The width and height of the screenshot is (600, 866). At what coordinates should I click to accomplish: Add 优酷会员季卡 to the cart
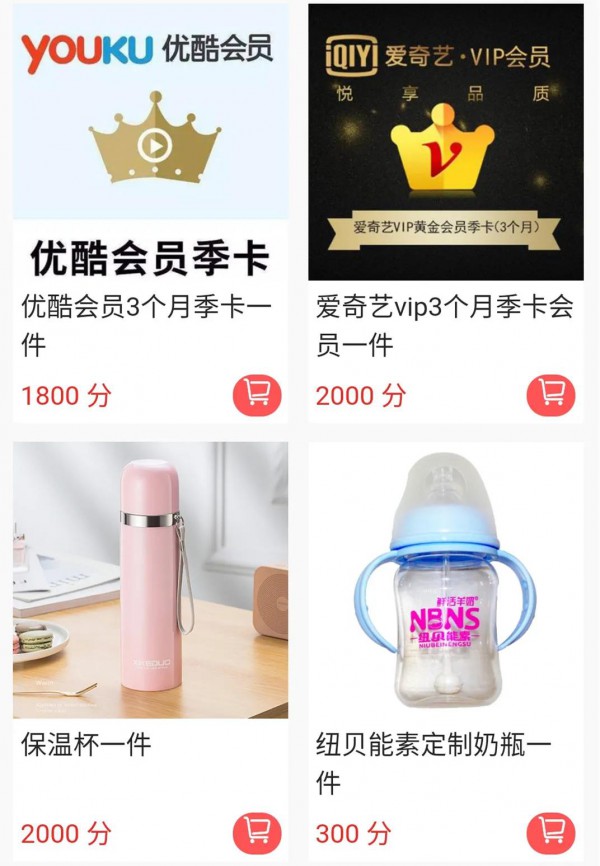coord(257,395)
